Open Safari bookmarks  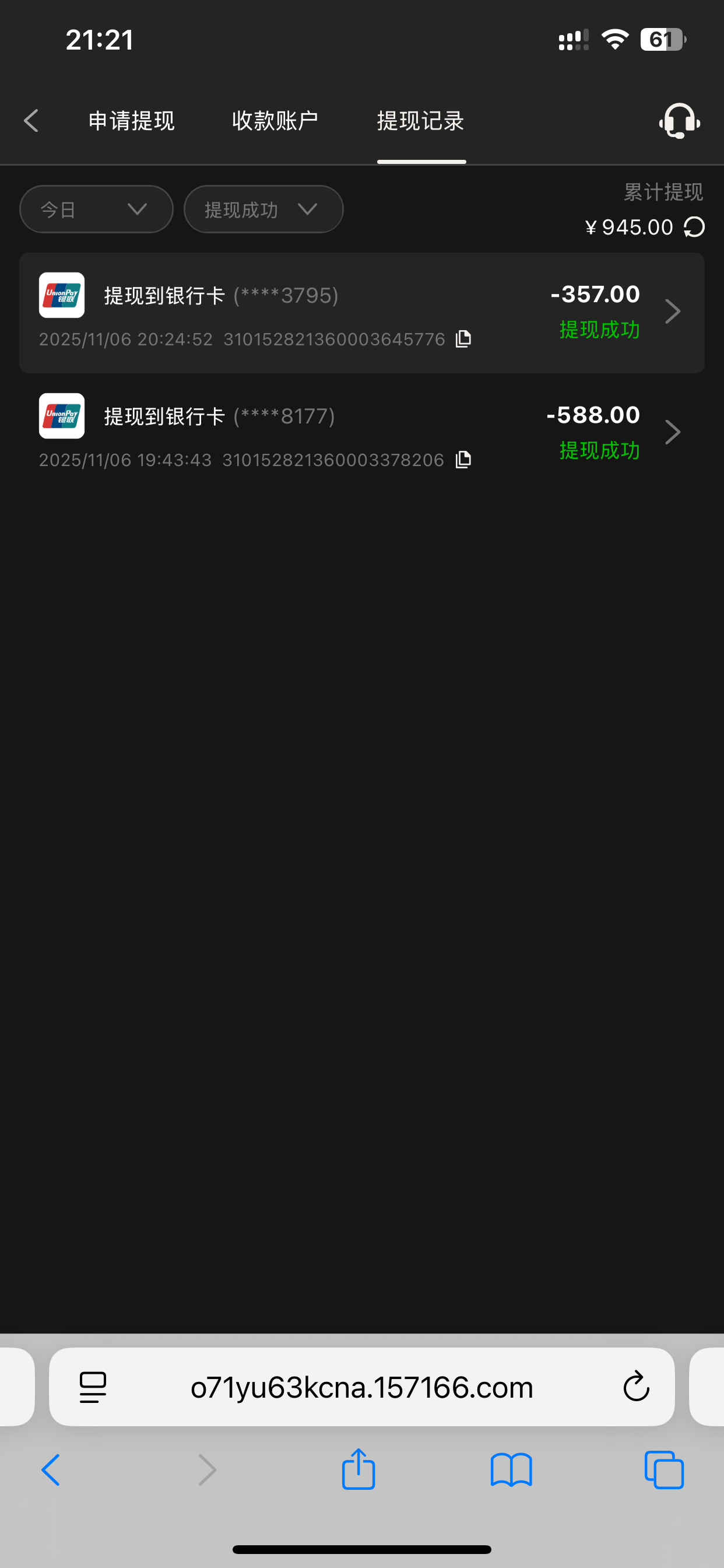pyautogui.click(x=511, y=1470)
